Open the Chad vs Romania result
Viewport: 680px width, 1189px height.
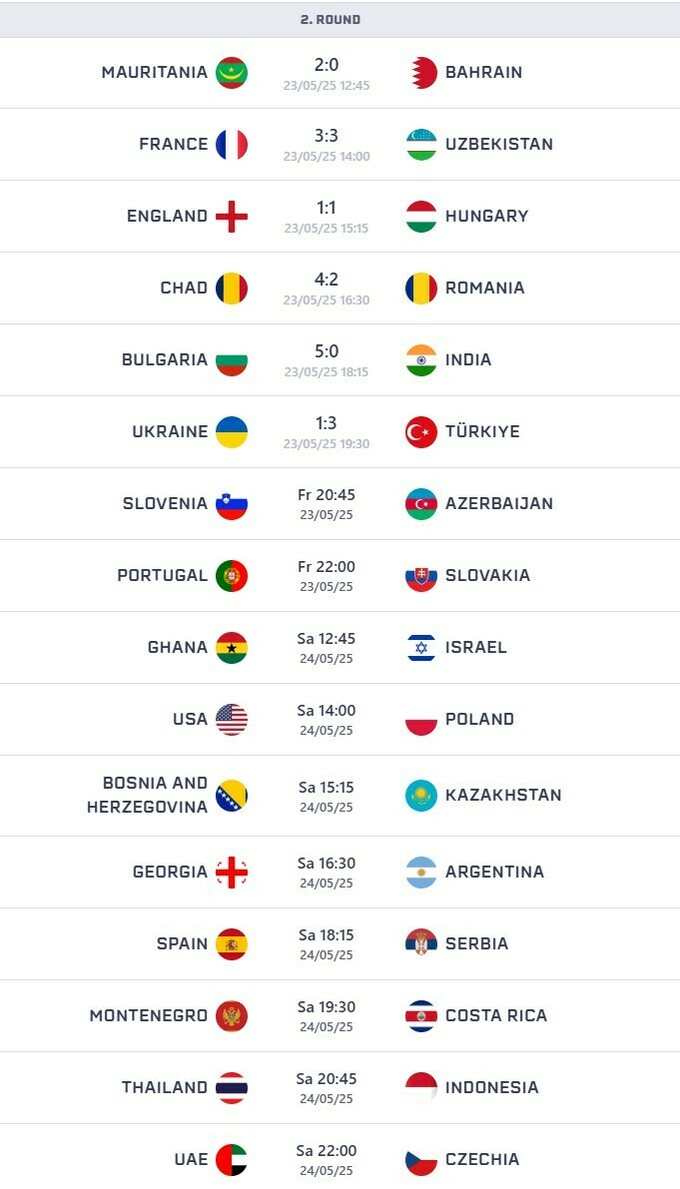(326, 289)
